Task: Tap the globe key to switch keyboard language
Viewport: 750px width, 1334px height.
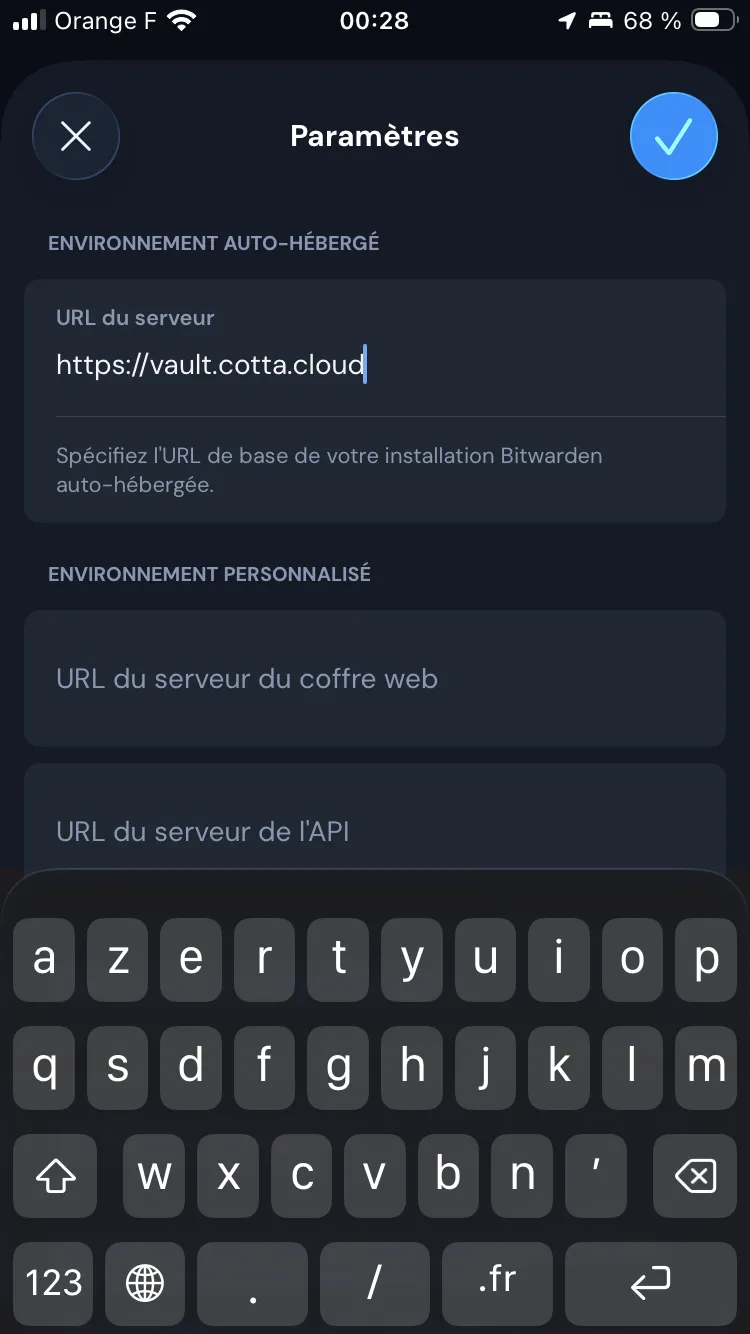Action: point(144,1283)
